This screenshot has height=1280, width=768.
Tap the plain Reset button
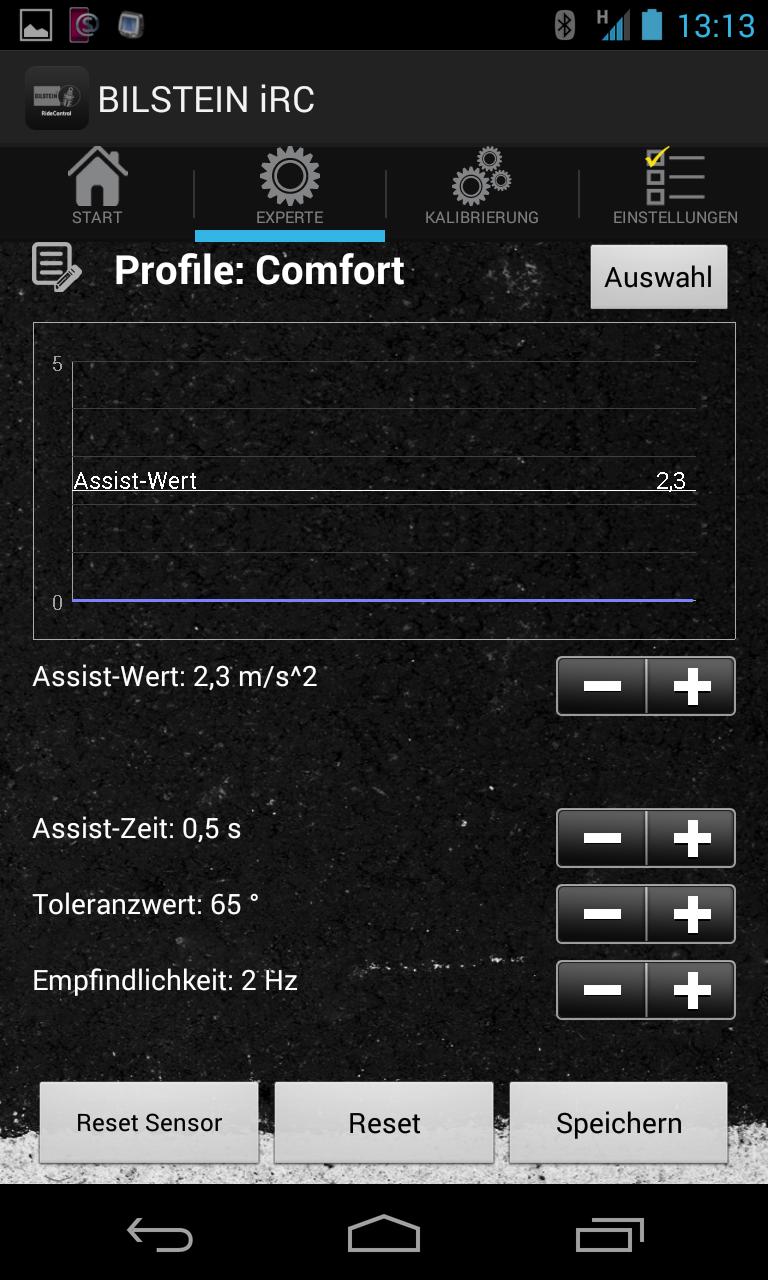point(384,1123)
